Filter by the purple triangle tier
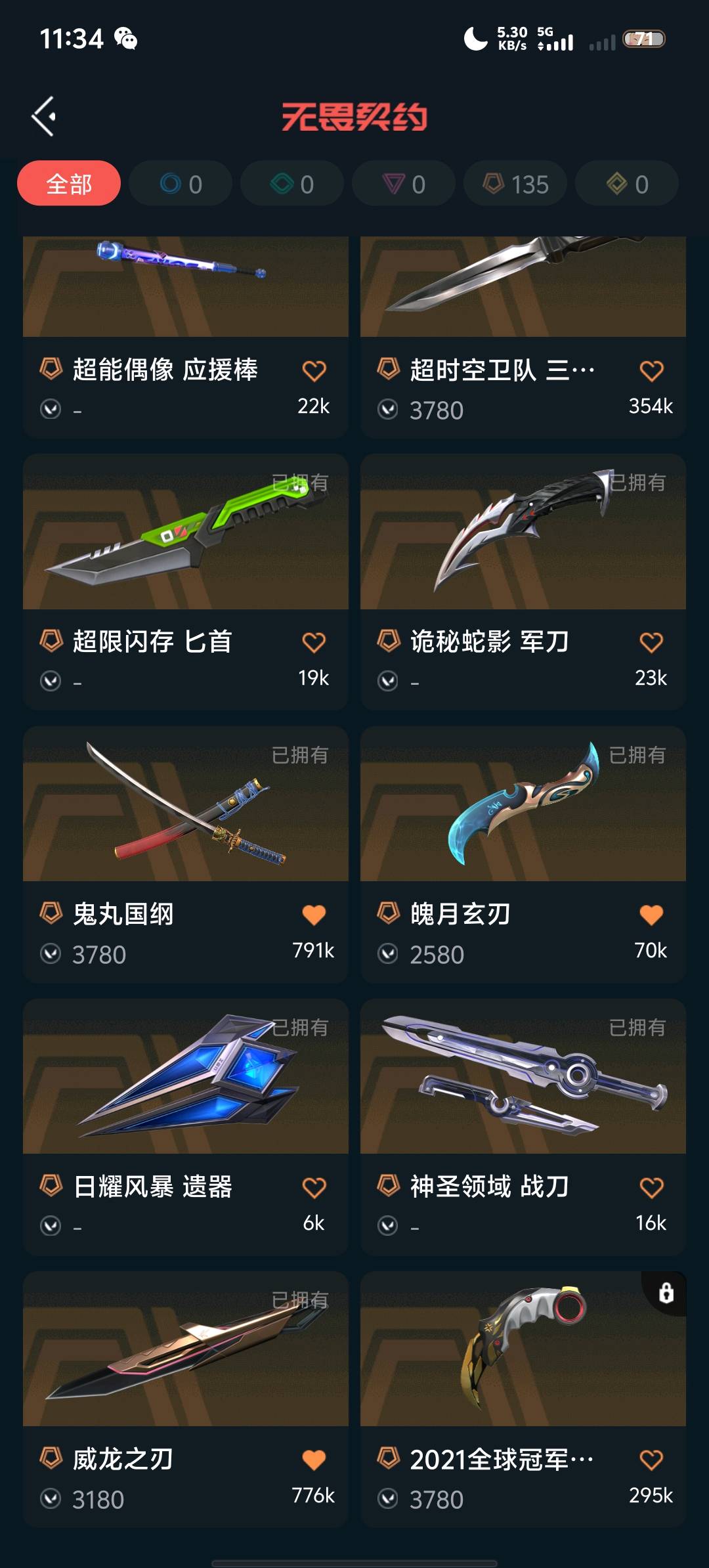The width and height of the screenshot is (709, 1568). click(x=404, y=184)
